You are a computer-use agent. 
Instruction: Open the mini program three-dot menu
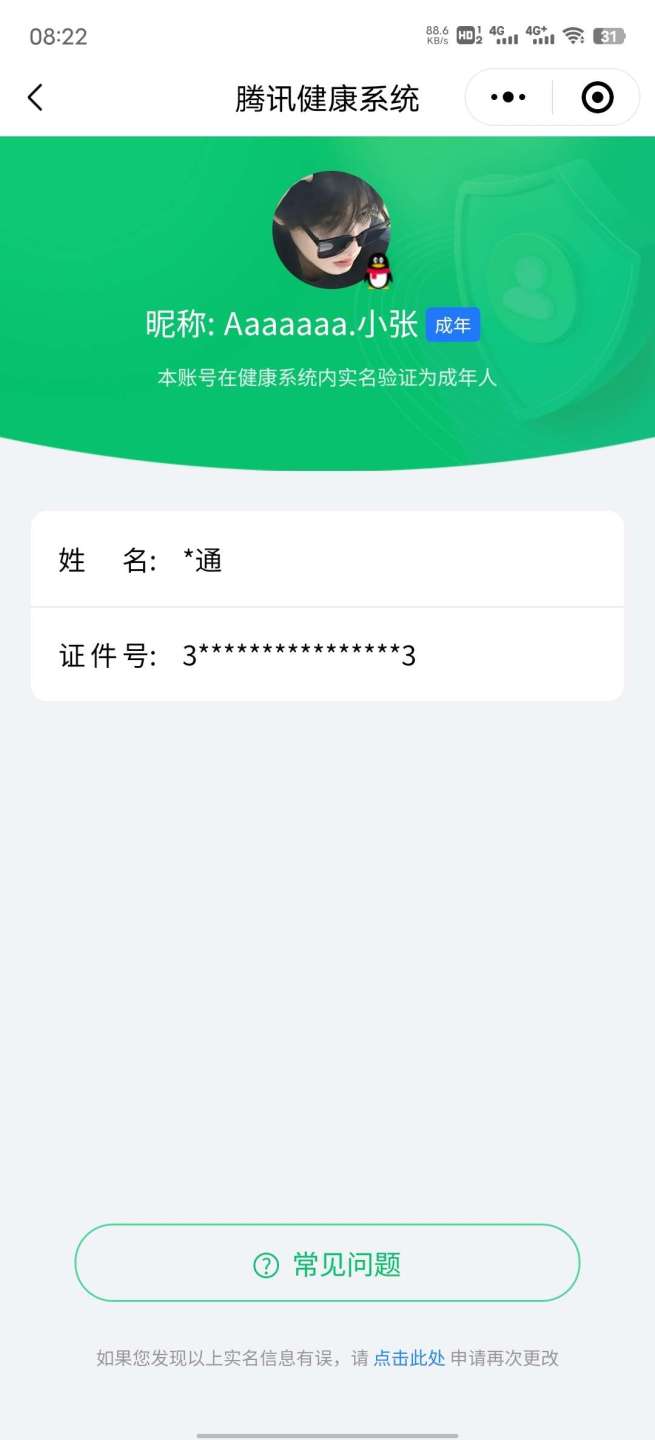(508, 97)
